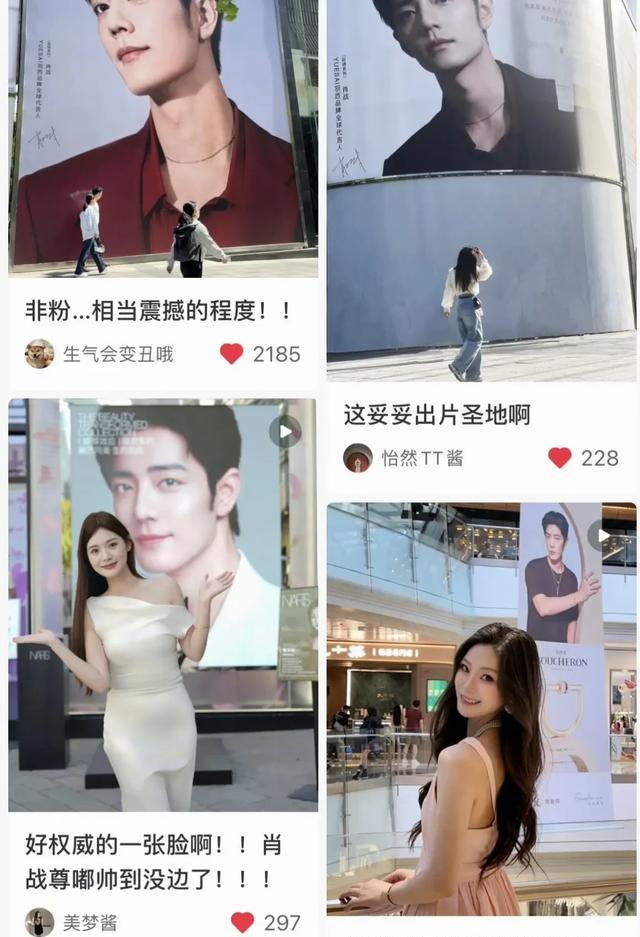Open the mall video post with the Boucheron banner

[x=480, y=700]
